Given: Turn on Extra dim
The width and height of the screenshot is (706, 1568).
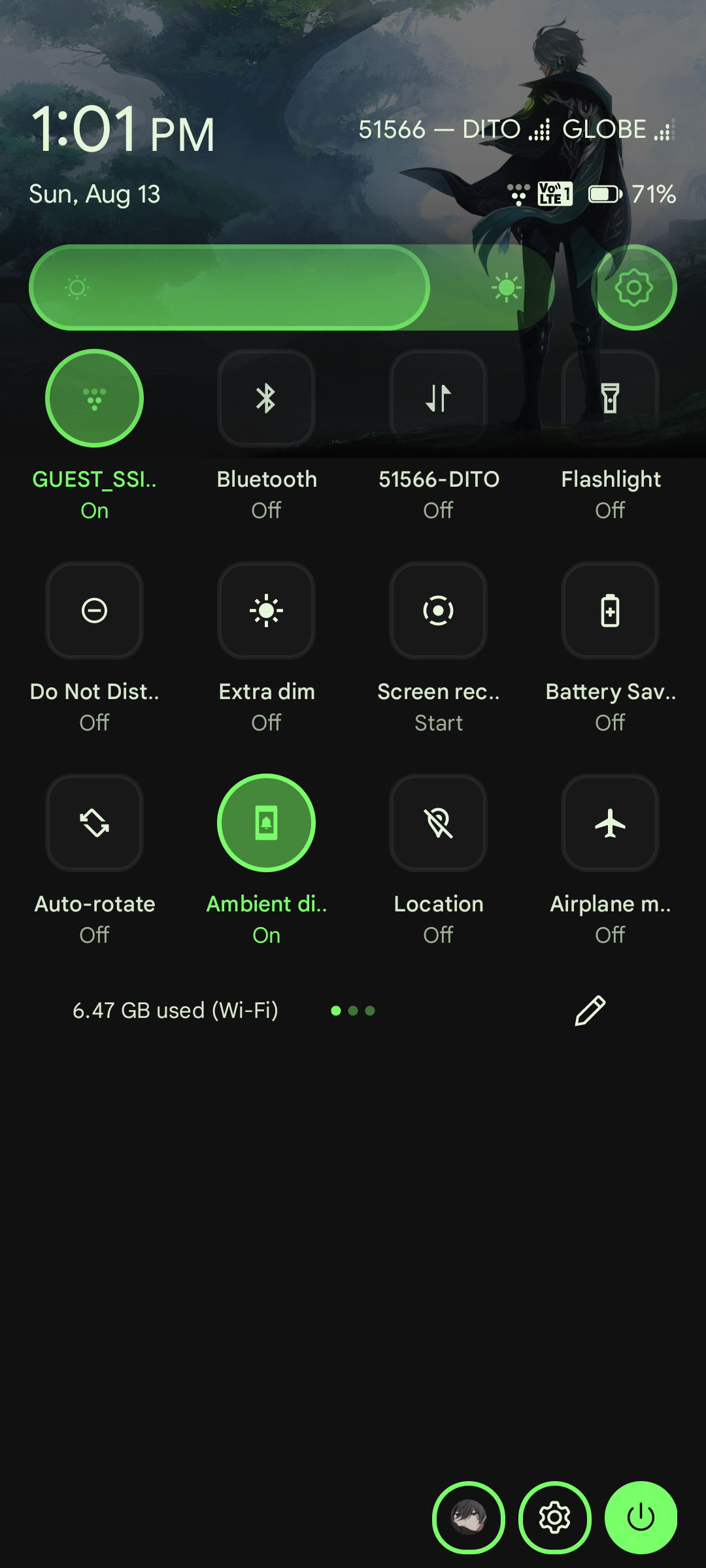Looking at the screenshot, I should (x=266, y=611).
